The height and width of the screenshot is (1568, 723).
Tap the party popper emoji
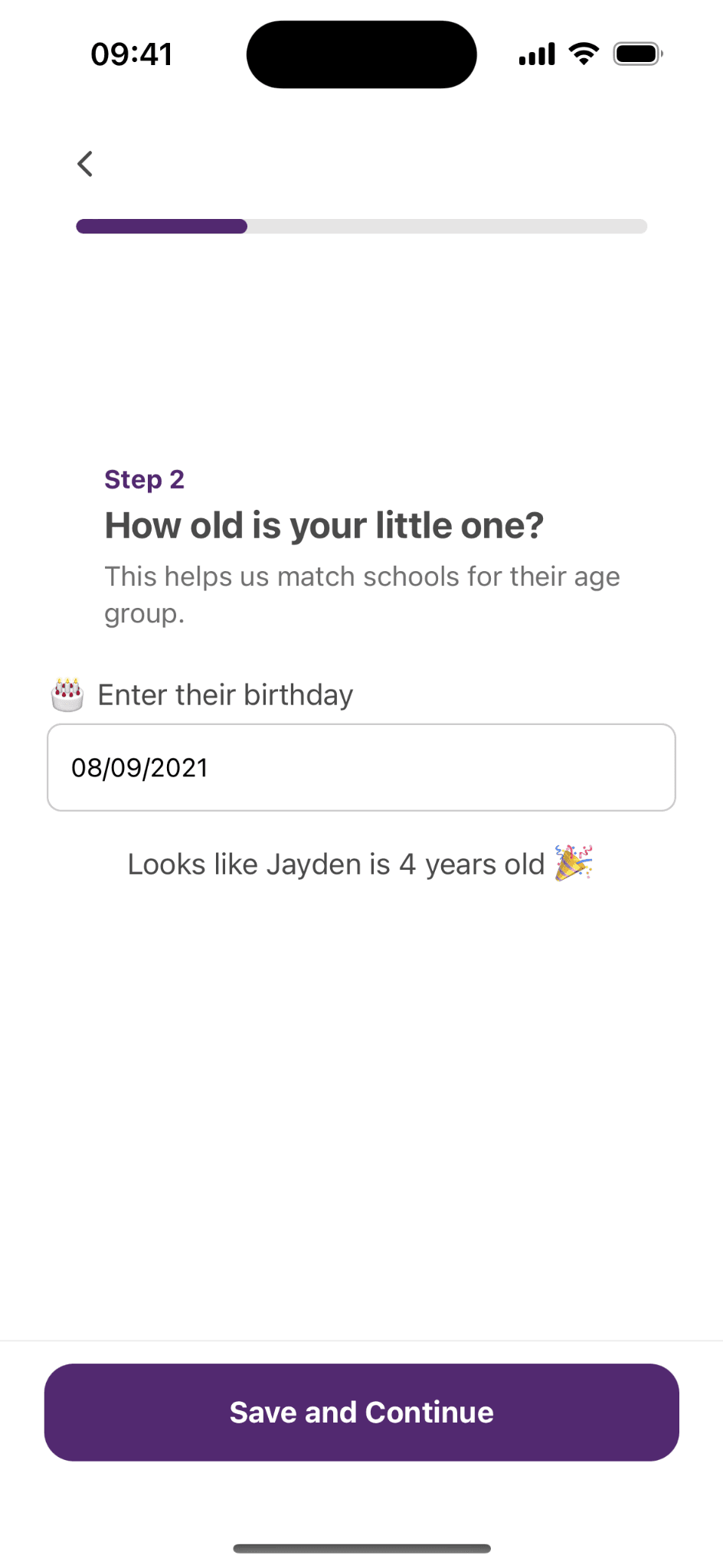point(574,864)
